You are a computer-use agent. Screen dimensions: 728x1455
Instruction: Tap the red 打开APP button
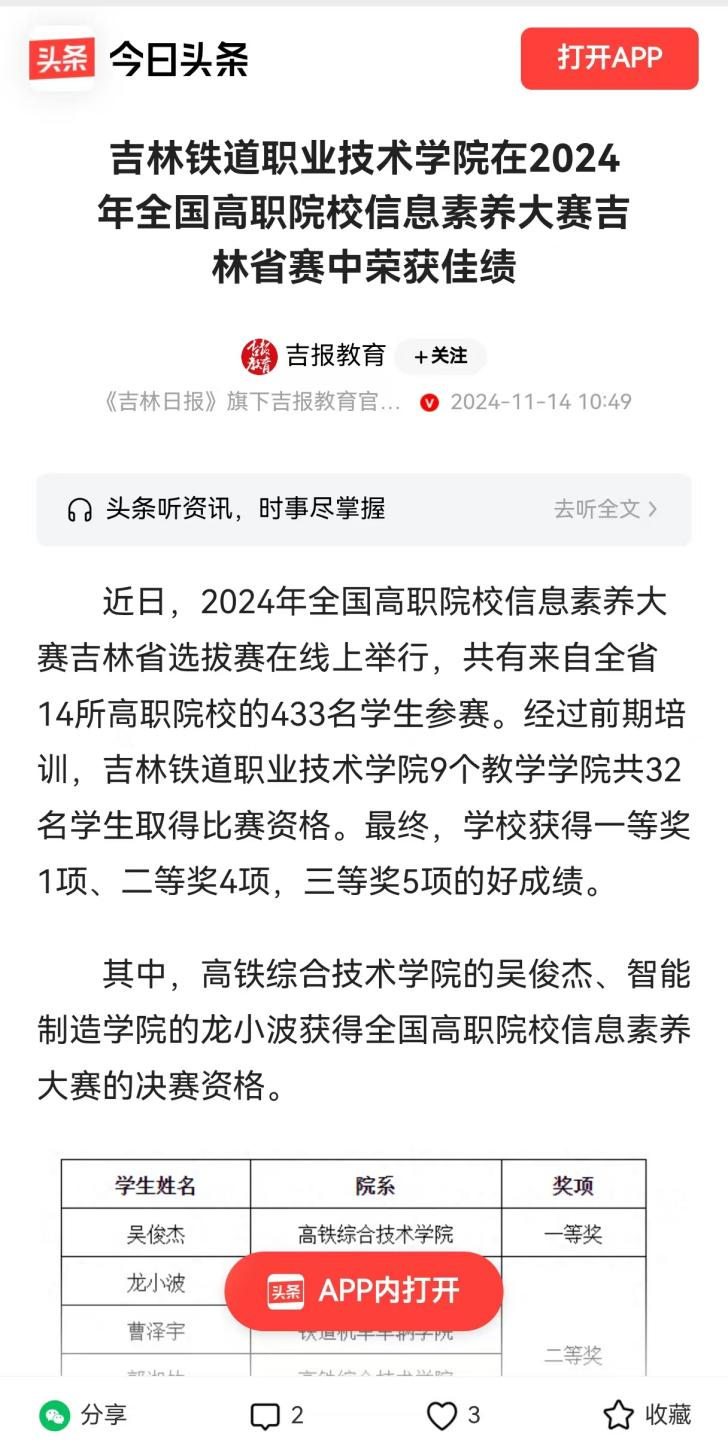tap(609, 58)
